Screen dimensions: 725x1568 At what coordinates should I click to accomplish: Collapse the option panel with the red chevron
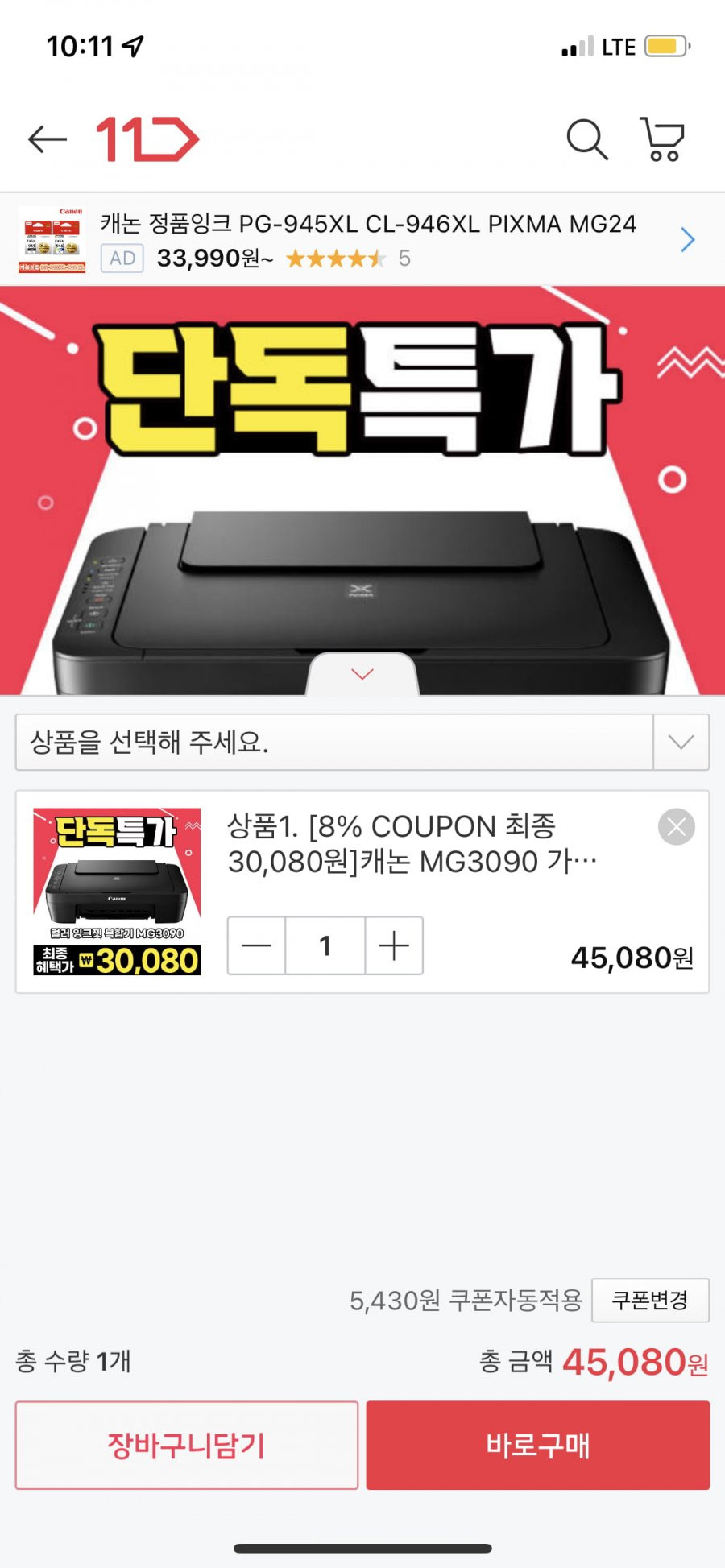tap(362, 674)
